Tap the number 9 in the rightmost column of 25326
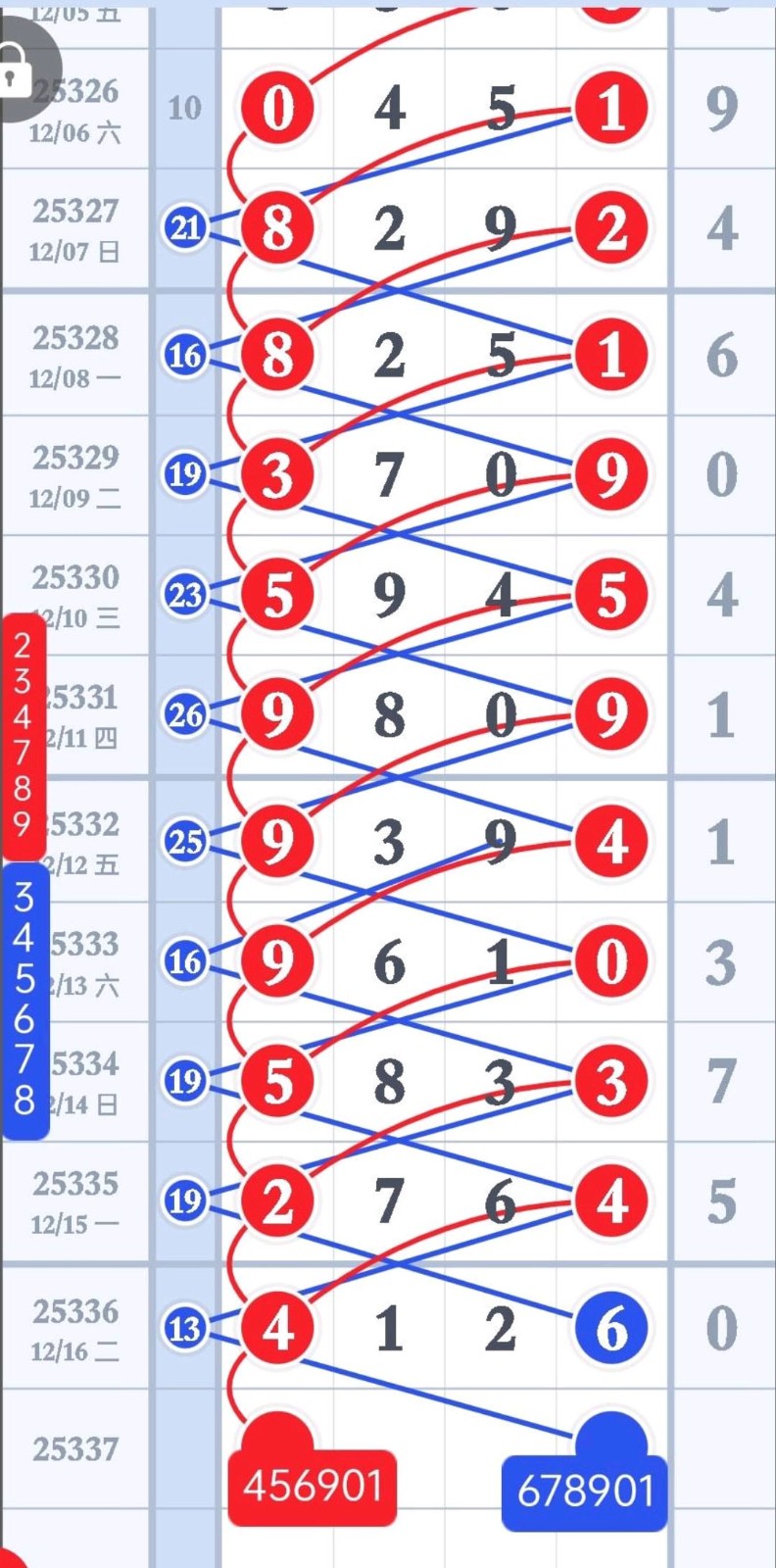 pos(721,110)
